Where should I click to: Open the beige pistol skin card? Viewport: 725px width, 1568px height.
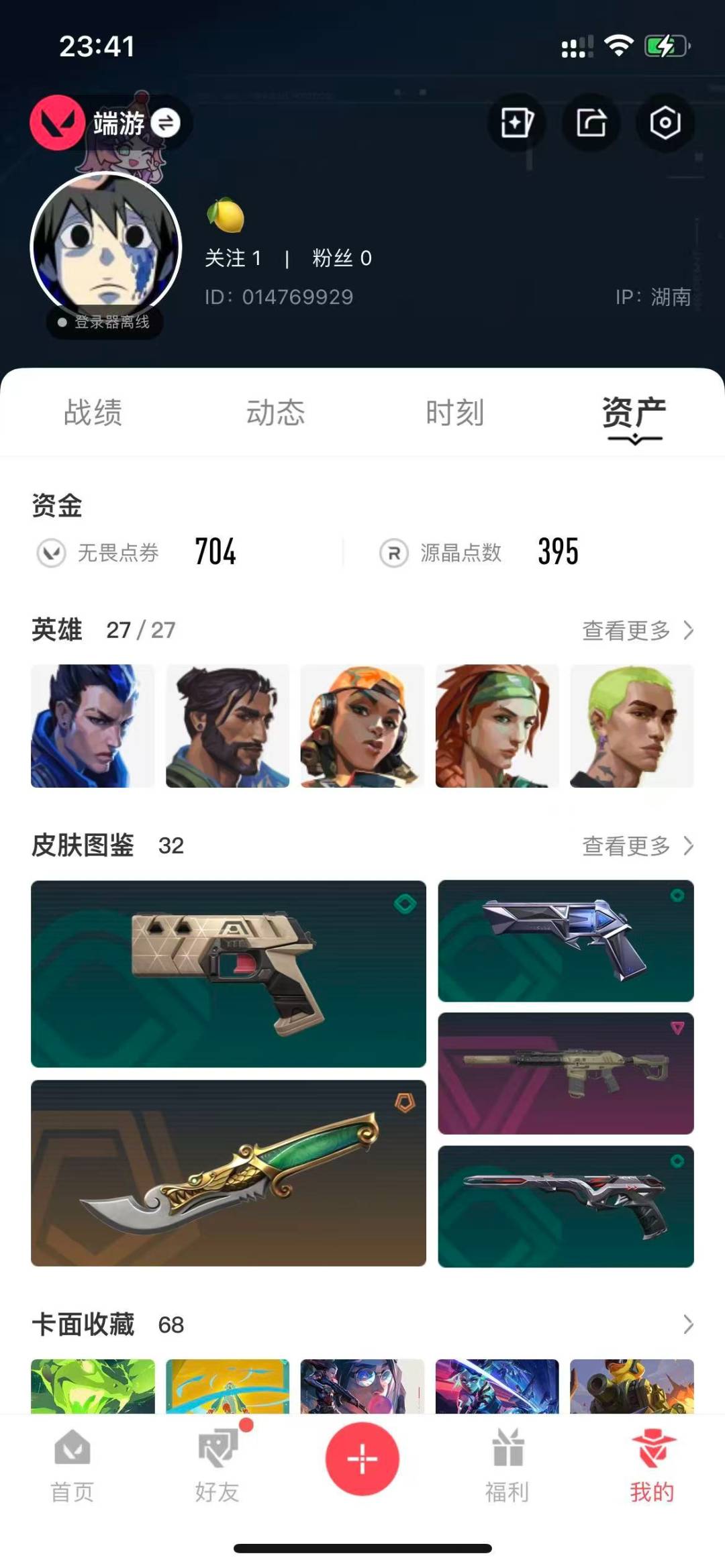tap(228, 974)
